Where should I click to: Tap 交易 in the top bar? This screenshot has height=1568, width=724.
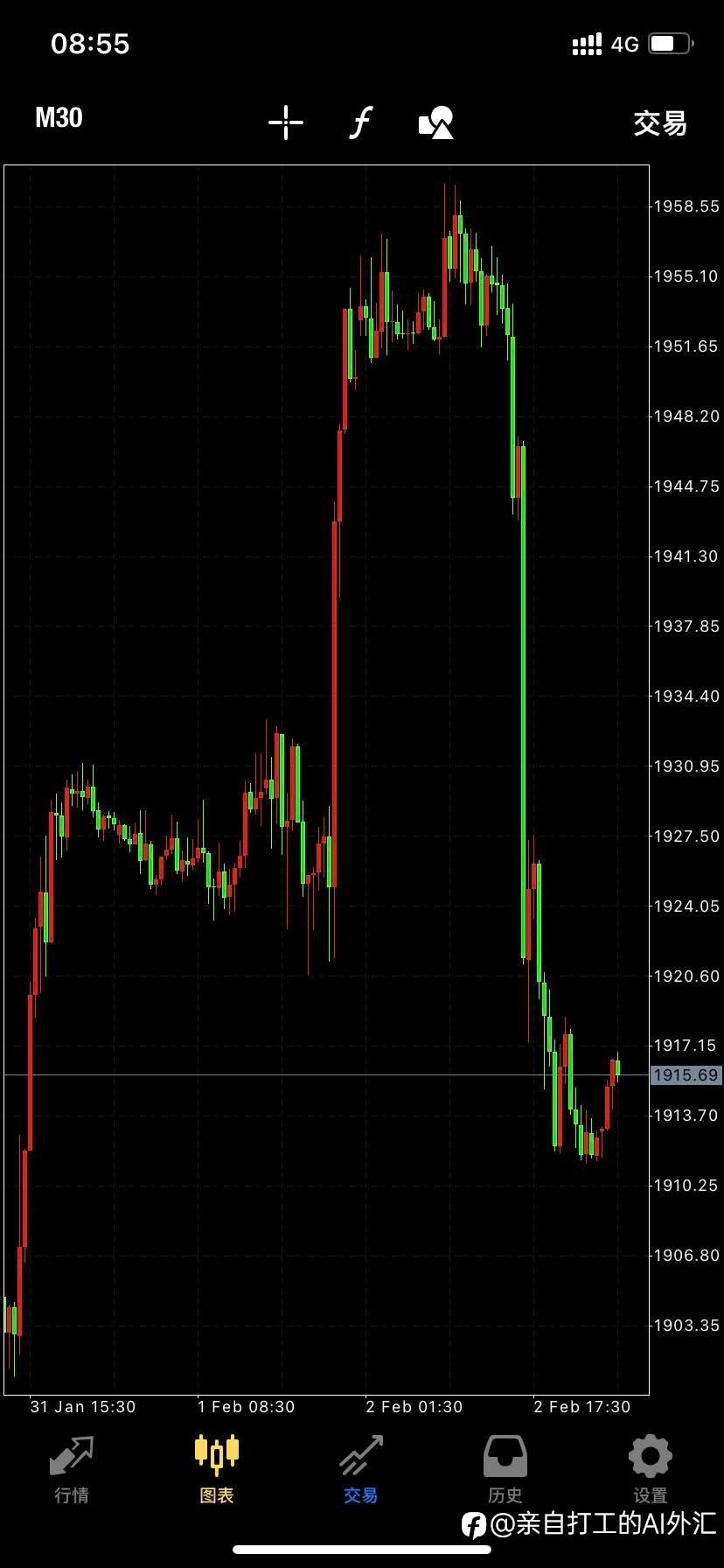tap(660, 123)
